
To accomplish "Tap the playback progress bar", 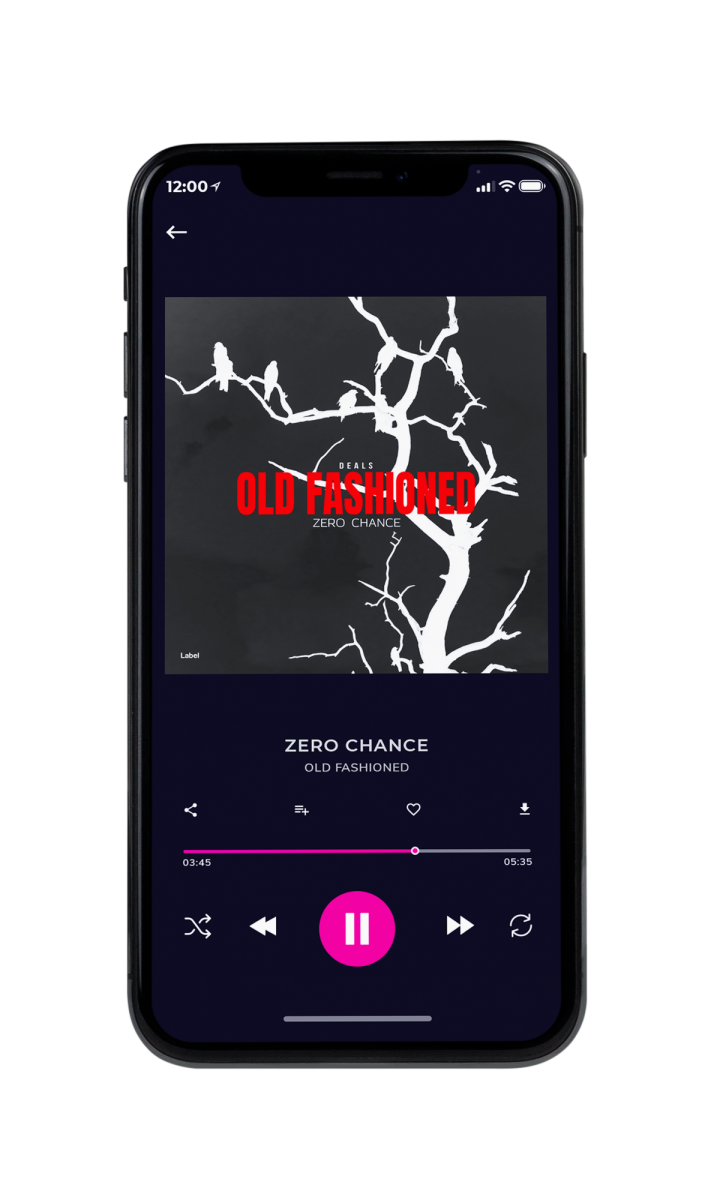I will pos(357,851).
